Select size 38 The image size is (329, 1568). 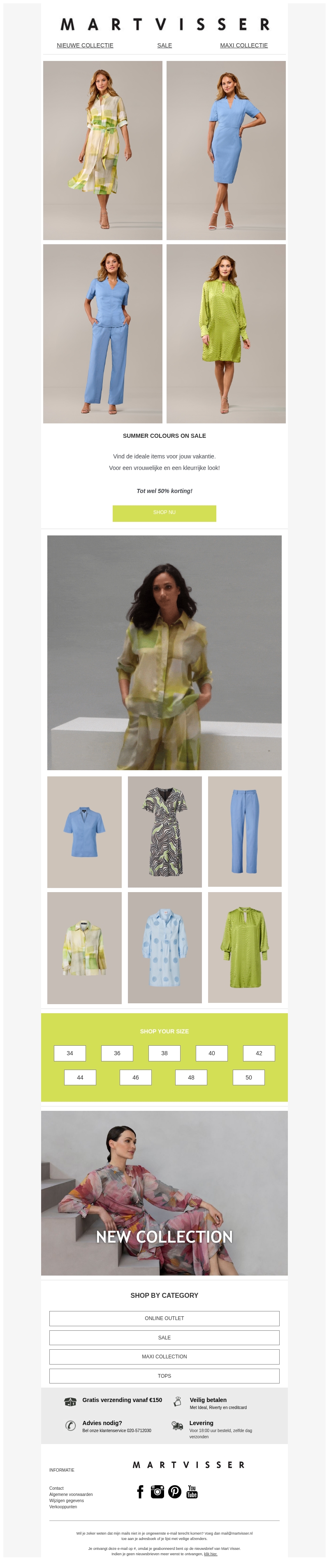point(164,1053)
